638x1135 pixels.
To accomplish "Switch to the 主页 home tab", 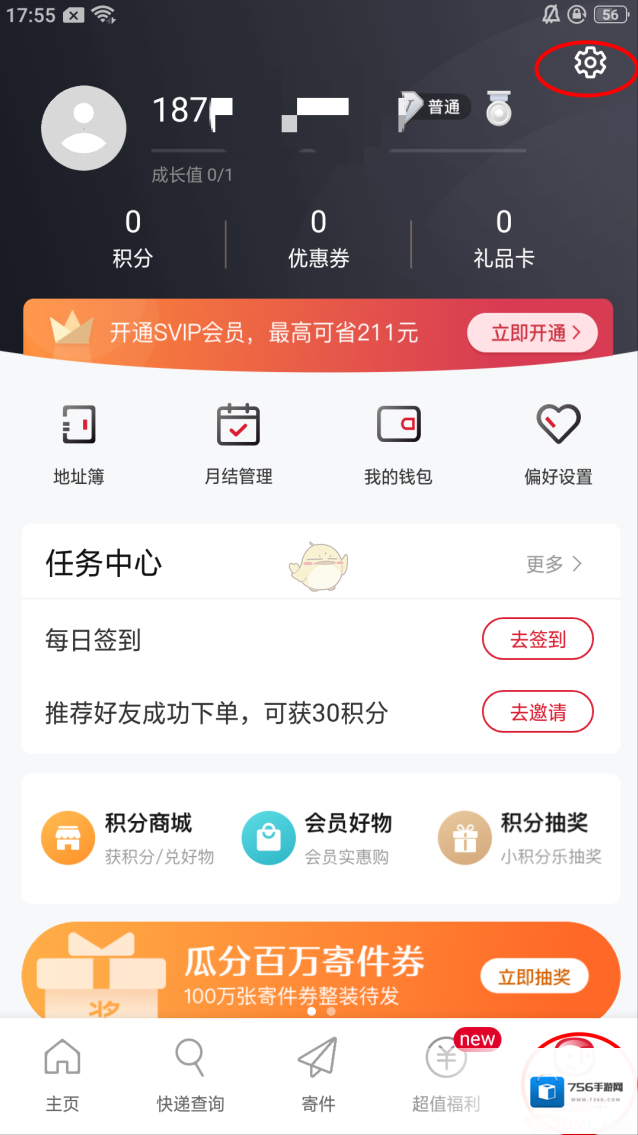I will tap(62, 1075).
